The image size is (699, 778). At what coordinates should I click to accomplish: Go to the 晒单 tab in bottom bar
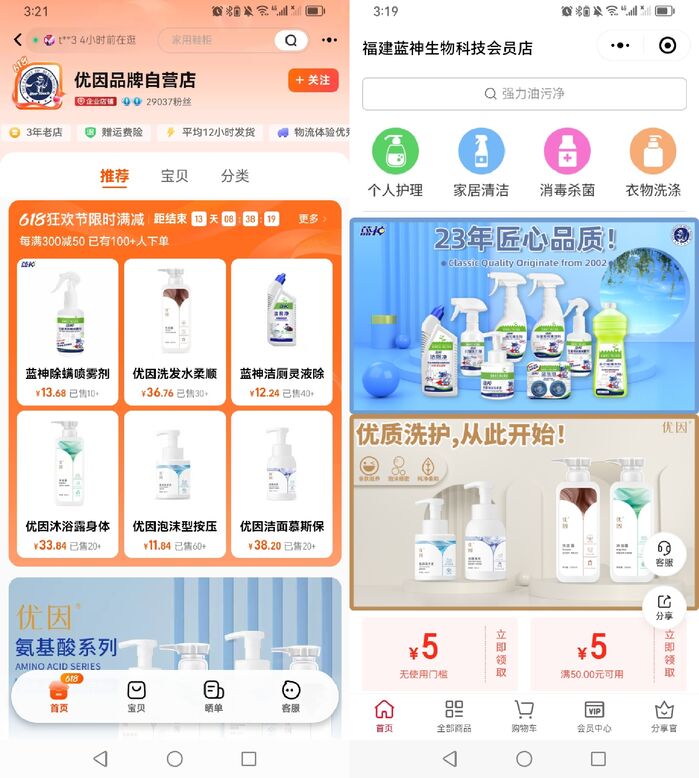pos(214,696)
